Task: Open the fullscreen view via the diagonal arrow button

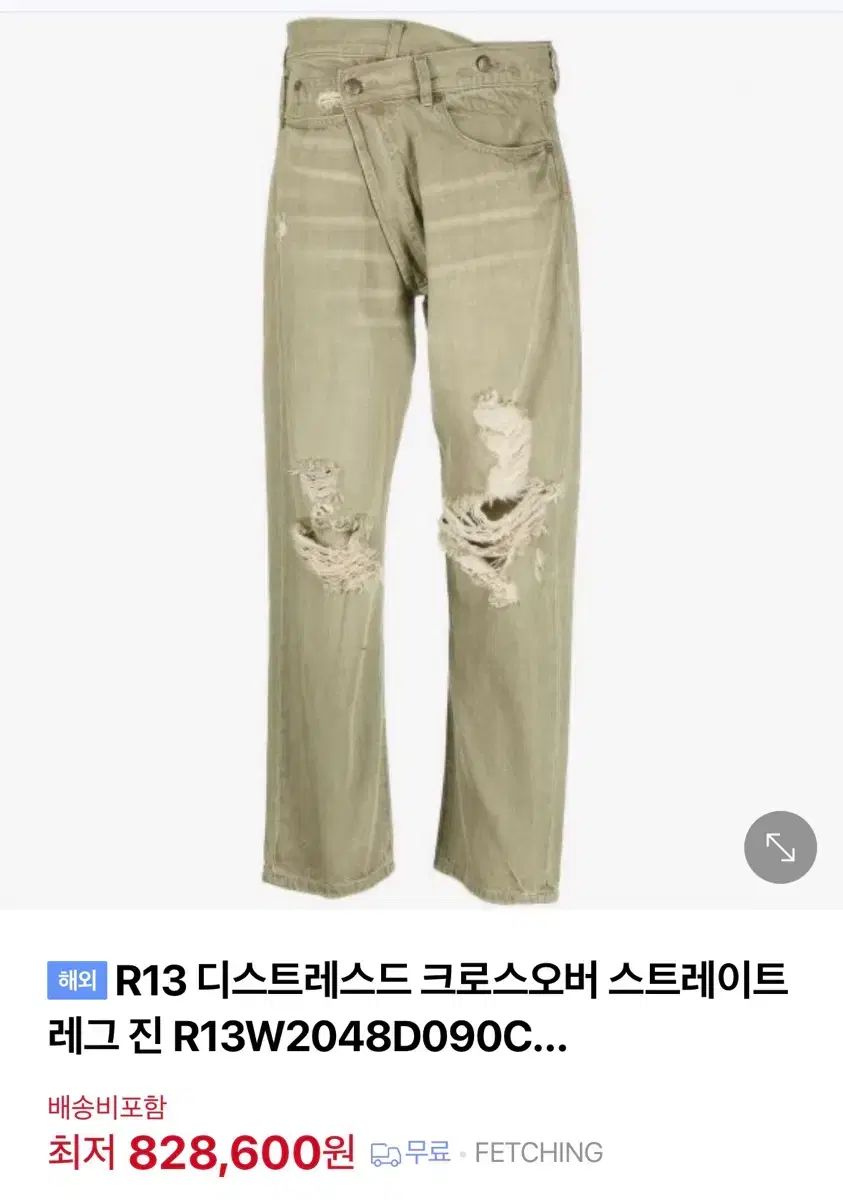Action: 778,849
